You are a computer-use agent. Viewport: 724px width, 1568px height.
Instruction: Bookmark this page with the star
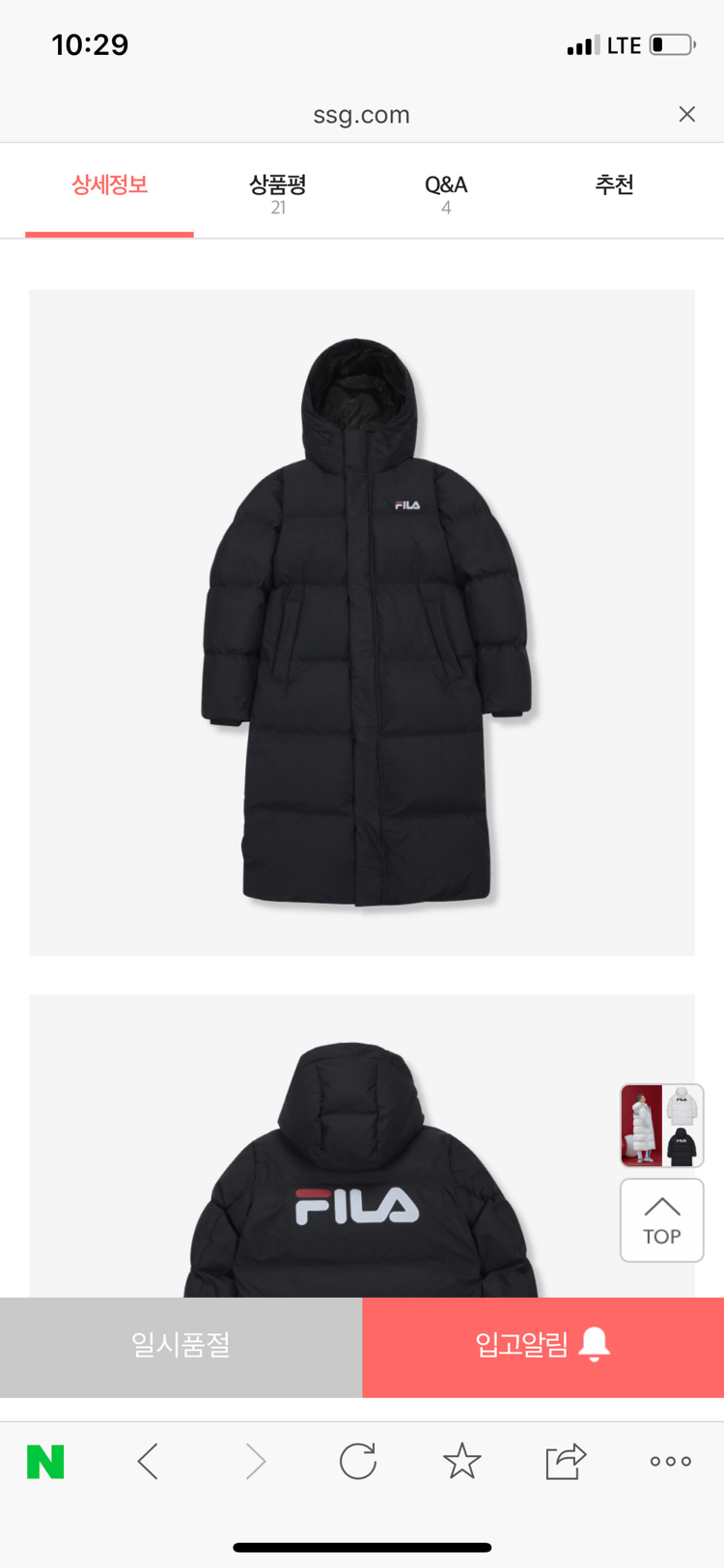pos(461,1462)
